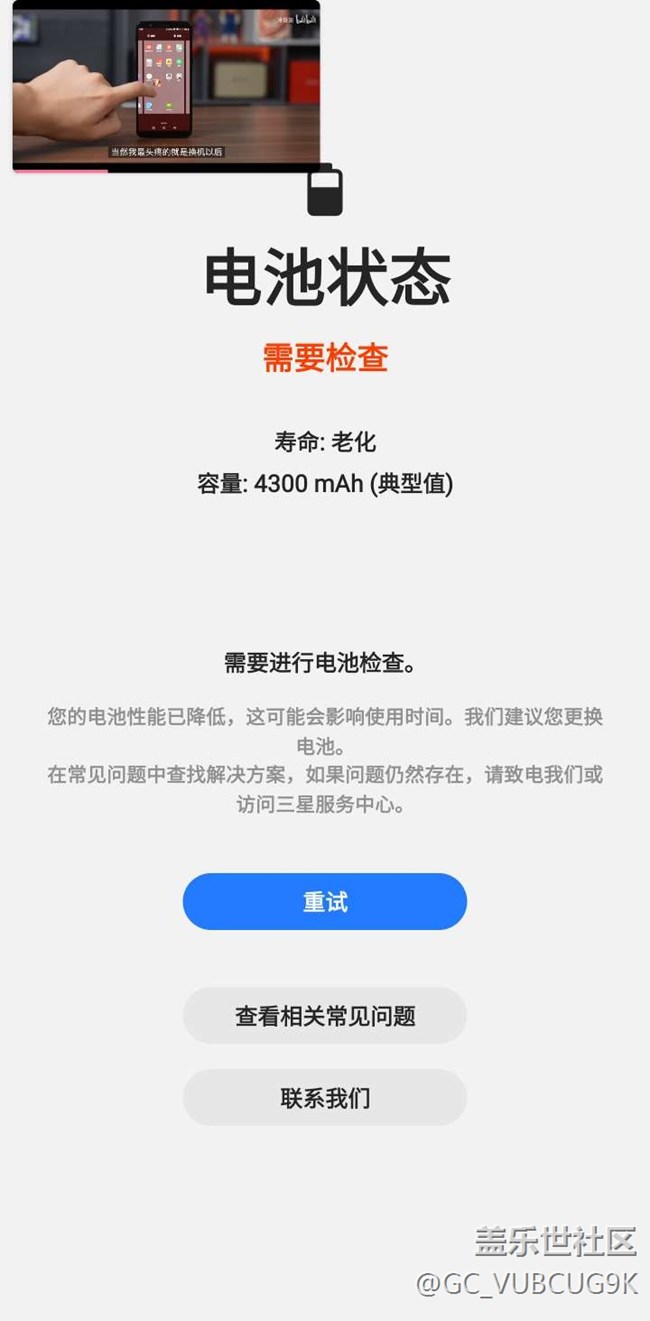Viewport: 650px width, 1321px height.
Task: Tap the blue 重试 button
Action: (x=324, y=901)
